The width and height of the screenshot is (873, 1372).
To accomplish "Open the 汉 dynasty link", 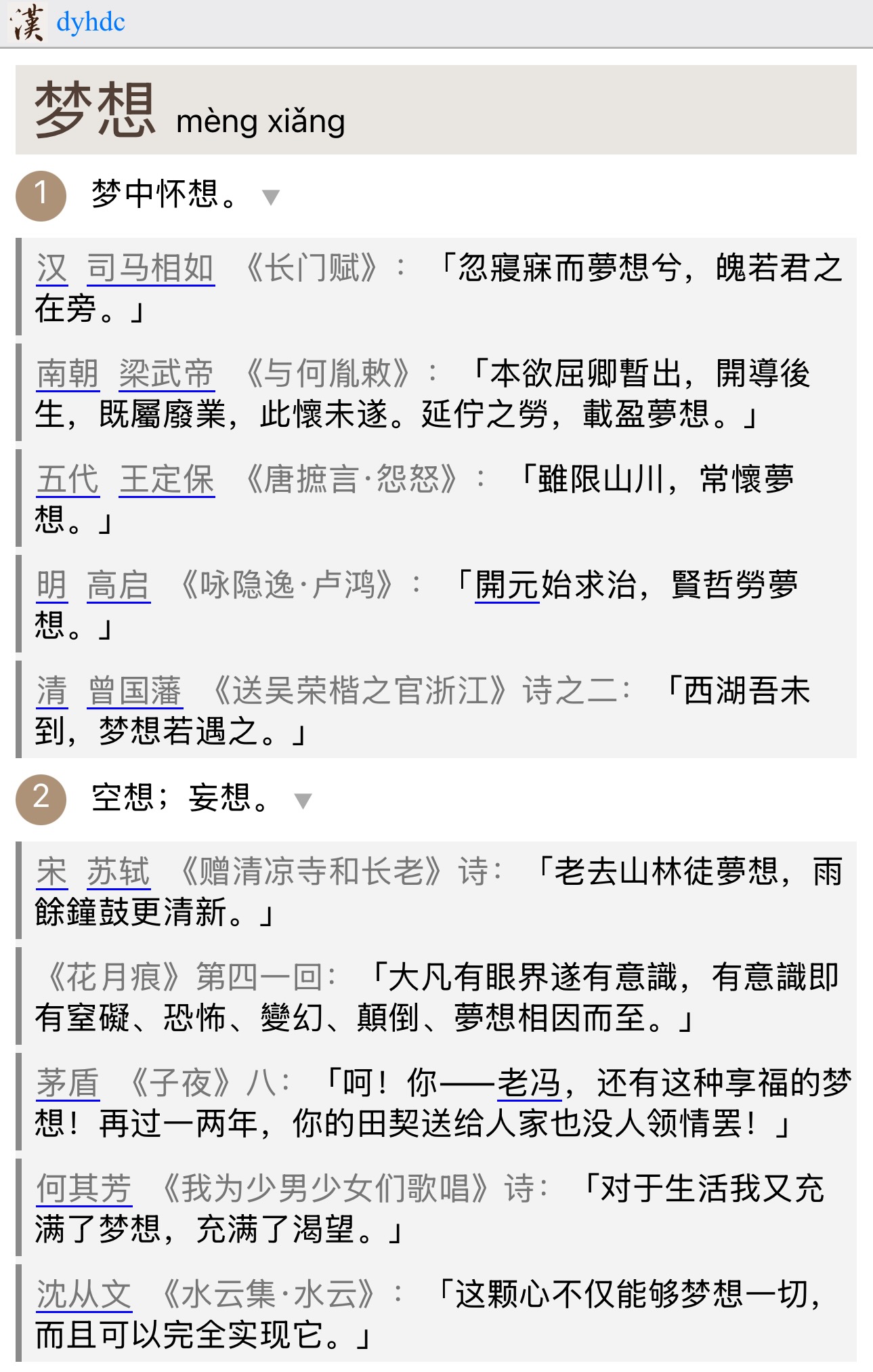I will point(52,268).
